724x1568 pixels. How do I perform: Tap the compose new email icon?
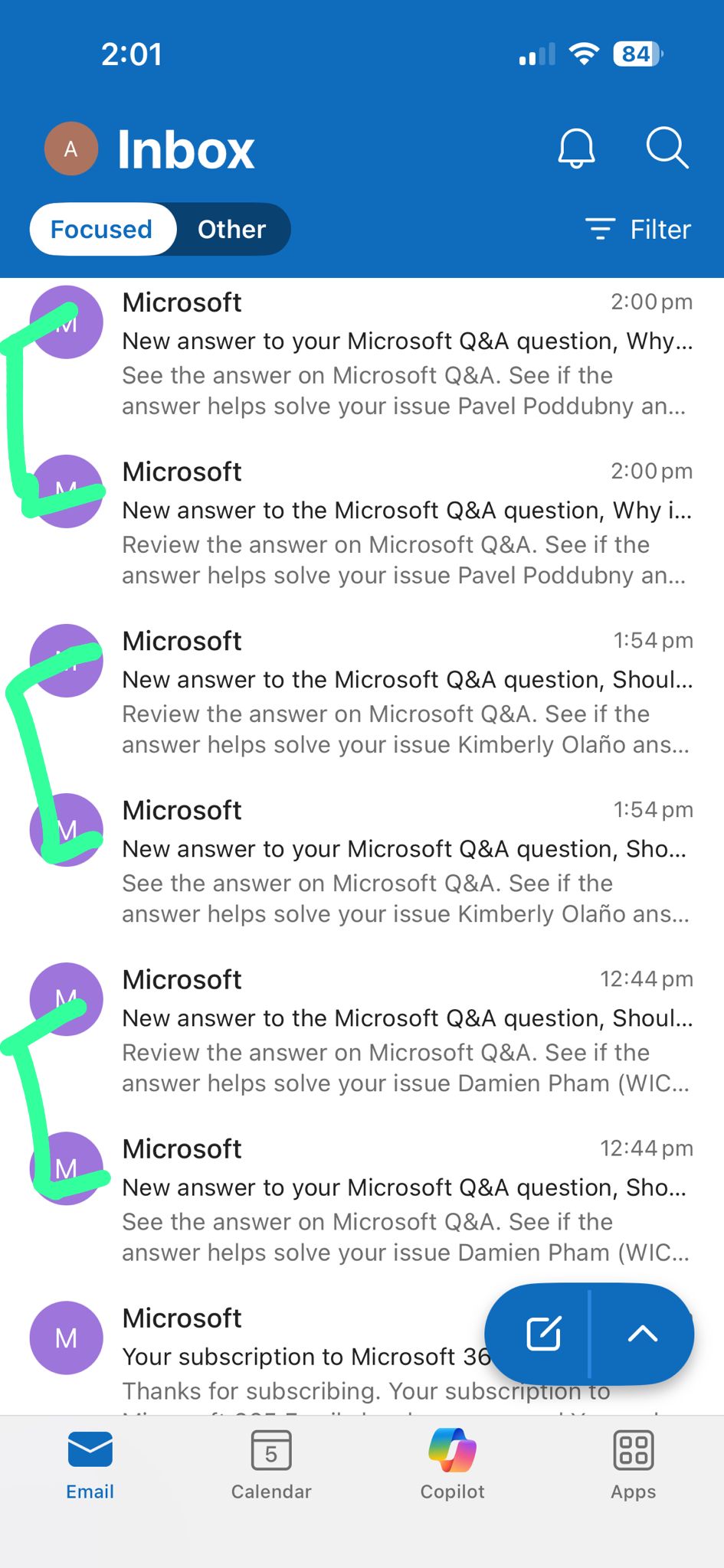pos(542,1334)
